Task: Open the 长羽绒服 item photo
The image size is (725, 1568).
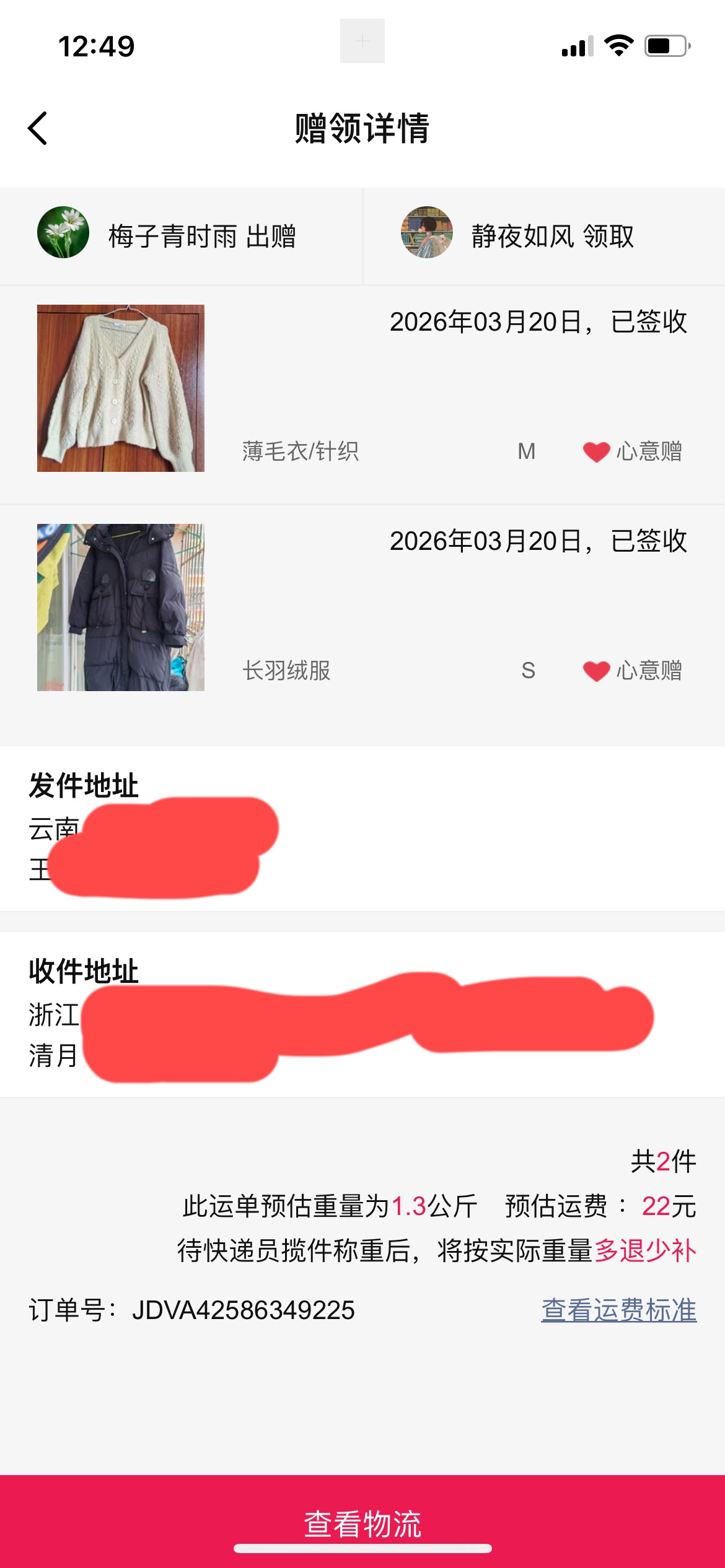Action: tap(121, 608)
